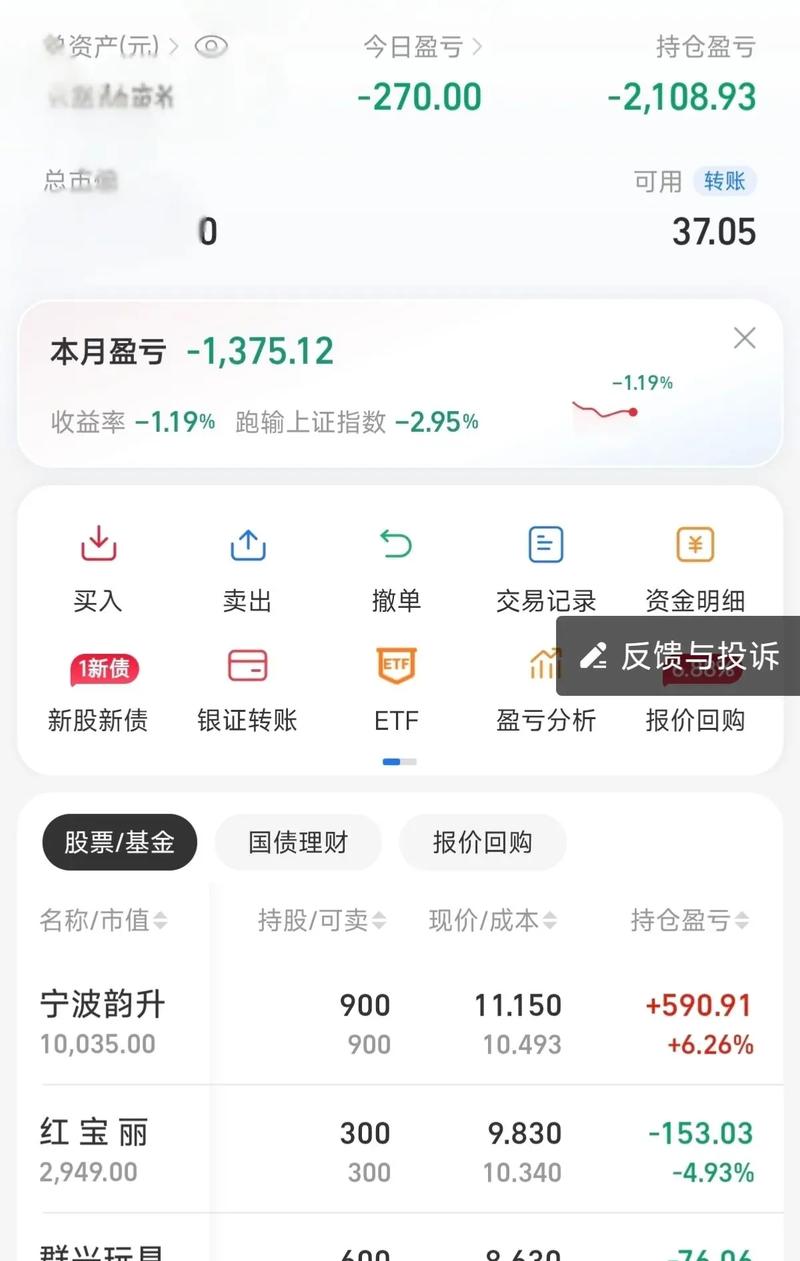The width and height of the screenshot is (800, 1261).
Task: Open 盈亏分析 (Profit/Loss Analysis)
Action: pos(545,686)
